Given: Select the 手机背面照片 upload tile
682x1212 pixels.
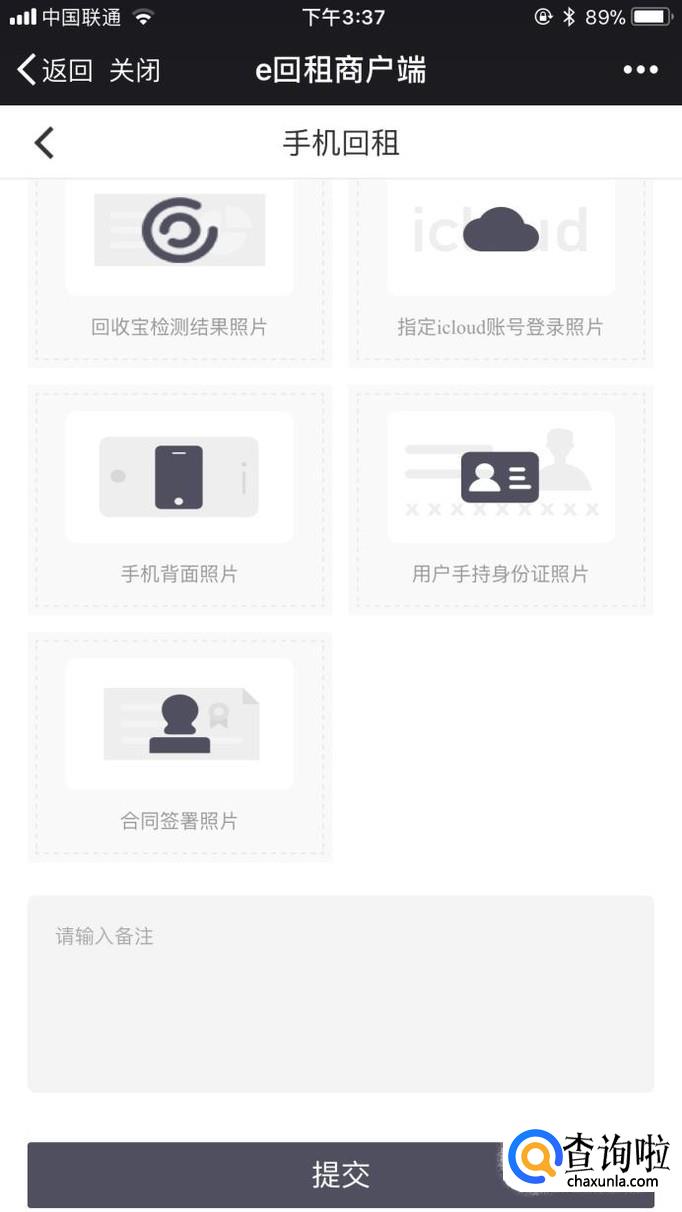Looking at the screenshot, I should (x=180, y=498).
